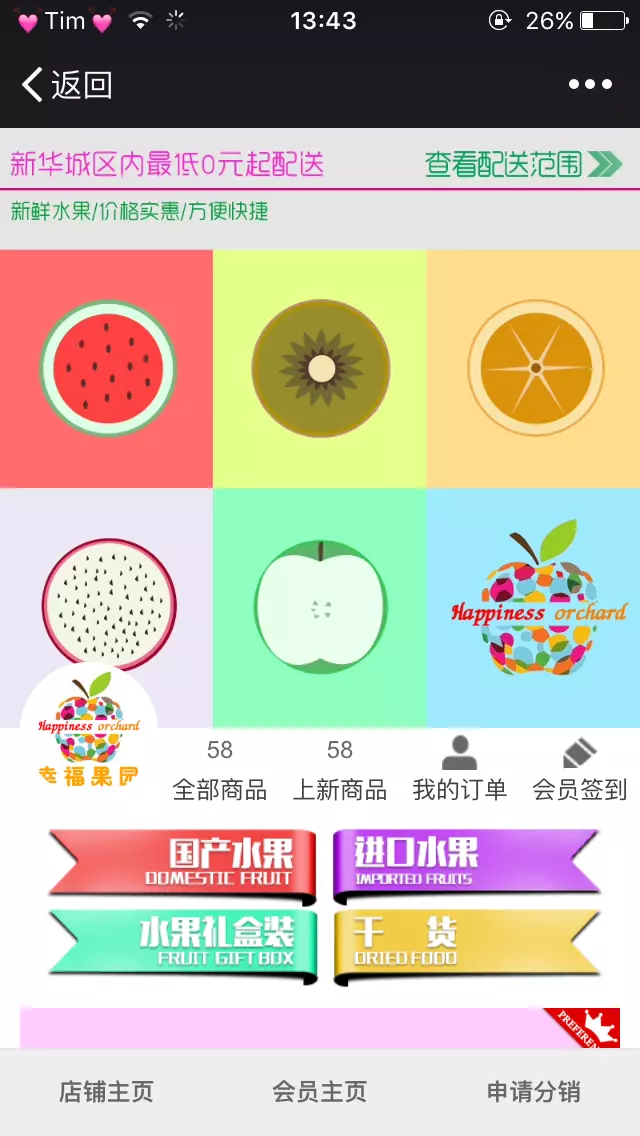Screen dimensions: 640x1136
Task: Go back with the 返回 button
Action: click(67, 85)
